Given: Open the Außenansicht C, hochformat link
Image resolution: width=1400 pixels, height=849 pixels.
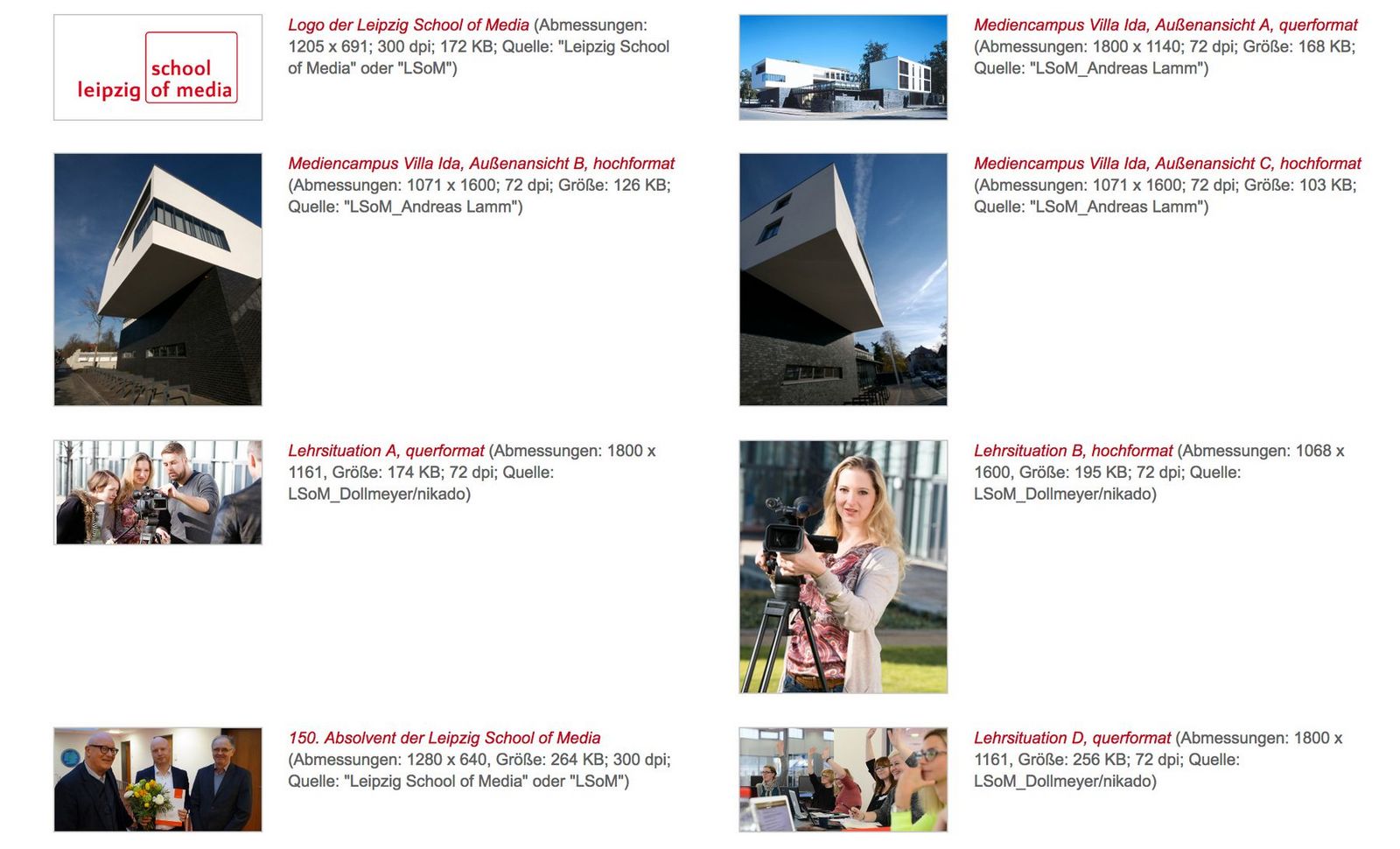Looking at the screenshot, I should pyautogui.click(x=1167, y=164).
